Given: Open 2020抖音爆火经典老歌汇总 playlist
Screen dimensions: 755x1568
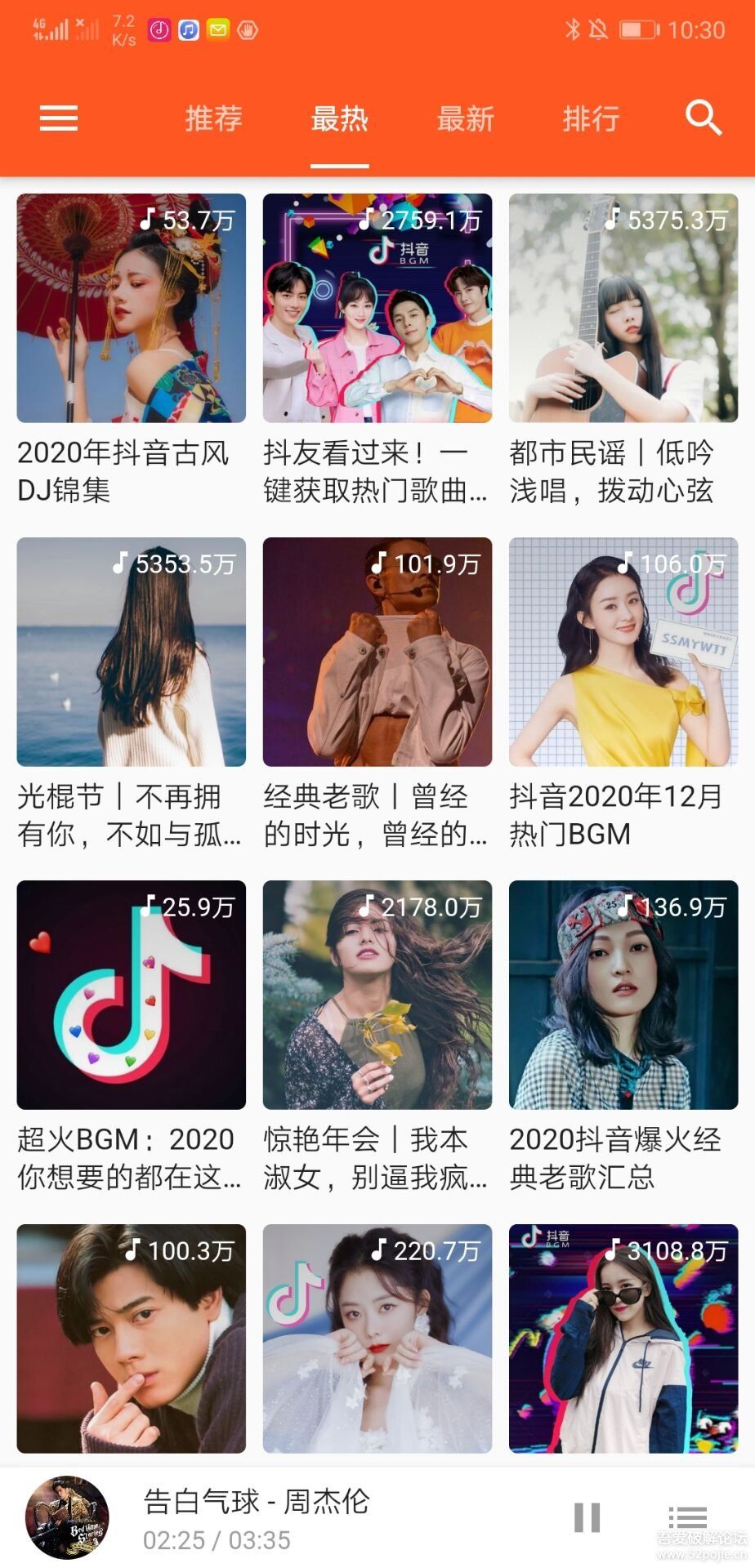Looking at the screenshot, I should coord(623,995).
